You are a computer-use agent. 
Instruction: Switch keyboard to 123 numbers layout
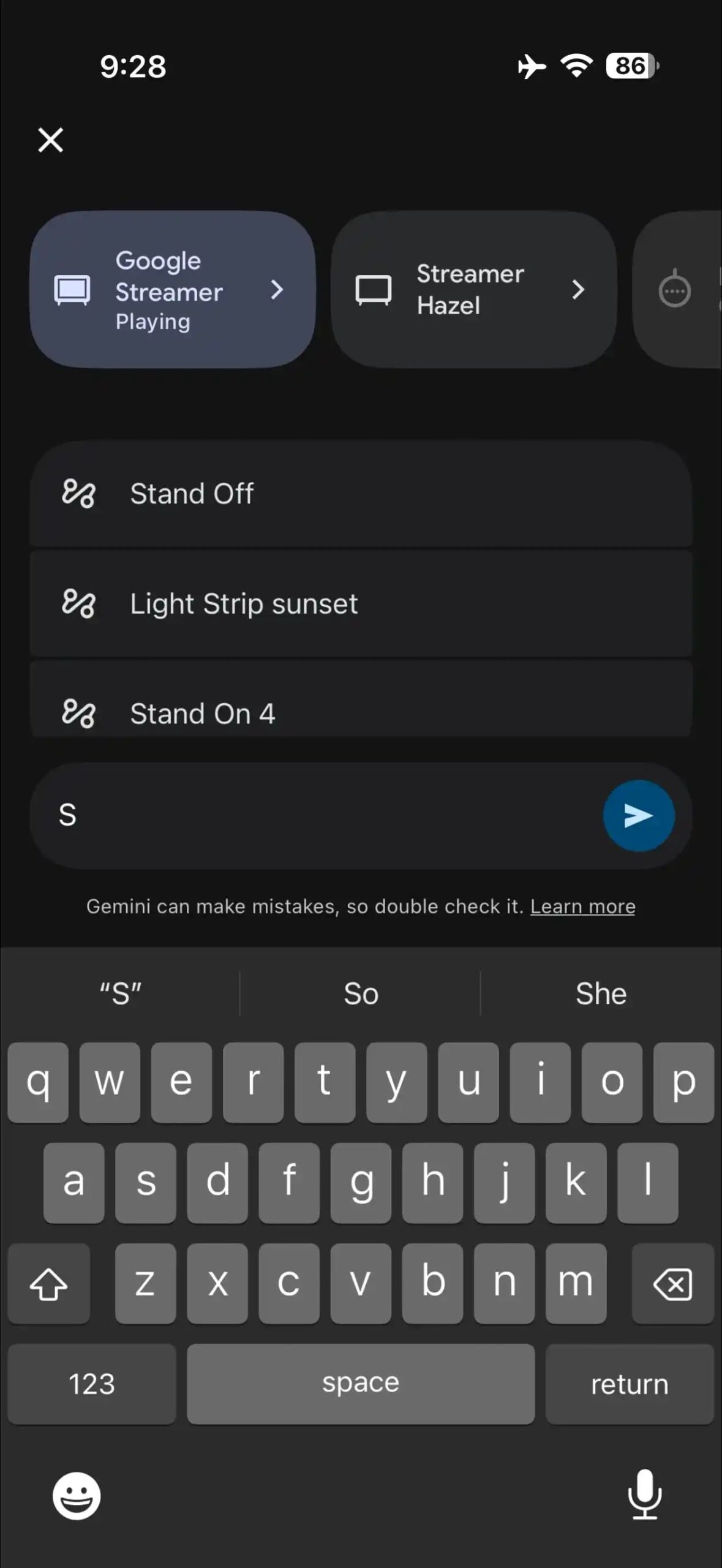(x=92, y=1384)
